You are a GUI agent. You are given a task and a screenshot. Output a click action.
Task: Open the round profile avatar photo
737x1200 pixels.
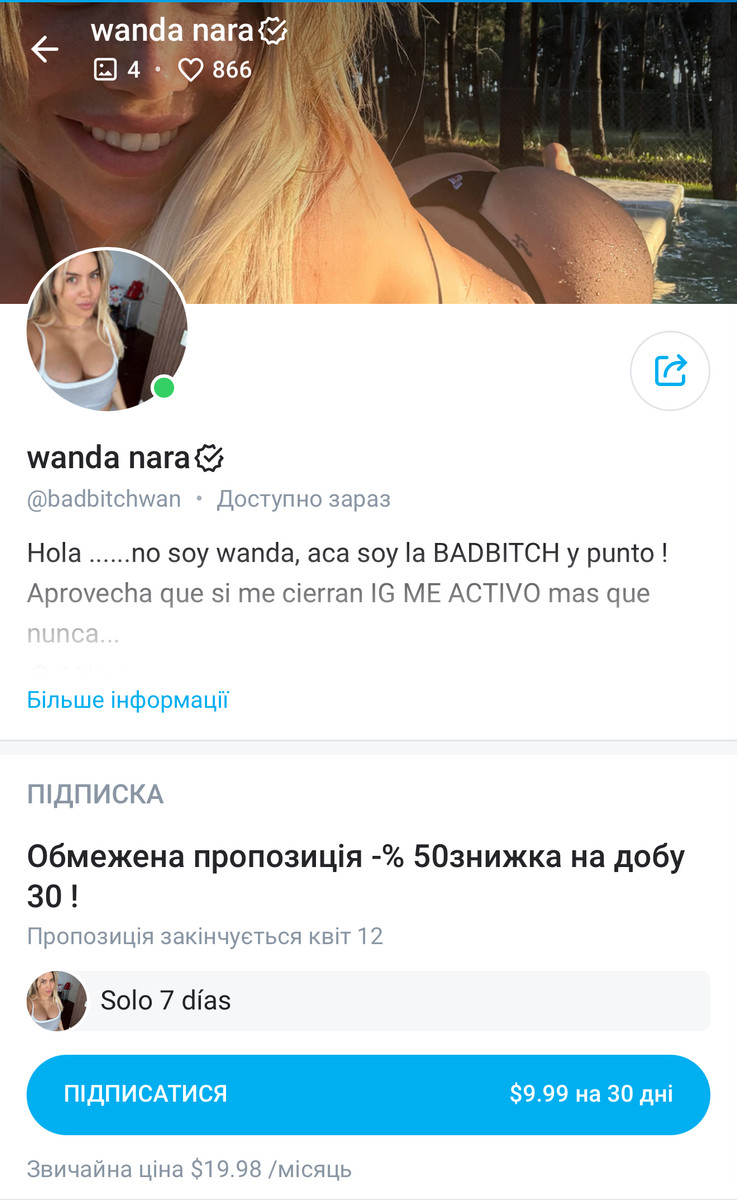pyautogui.click(x=106, y=329)
